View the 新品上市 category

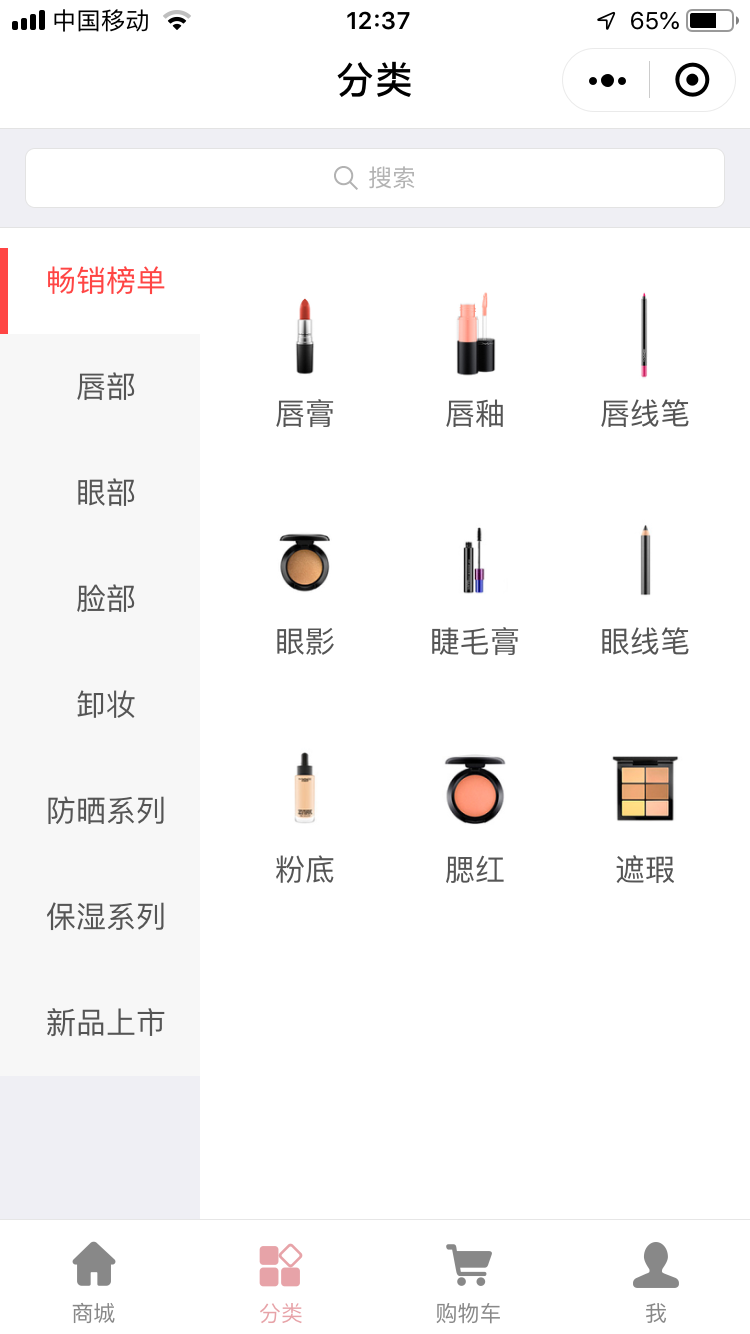click(x=105, y=1023)
